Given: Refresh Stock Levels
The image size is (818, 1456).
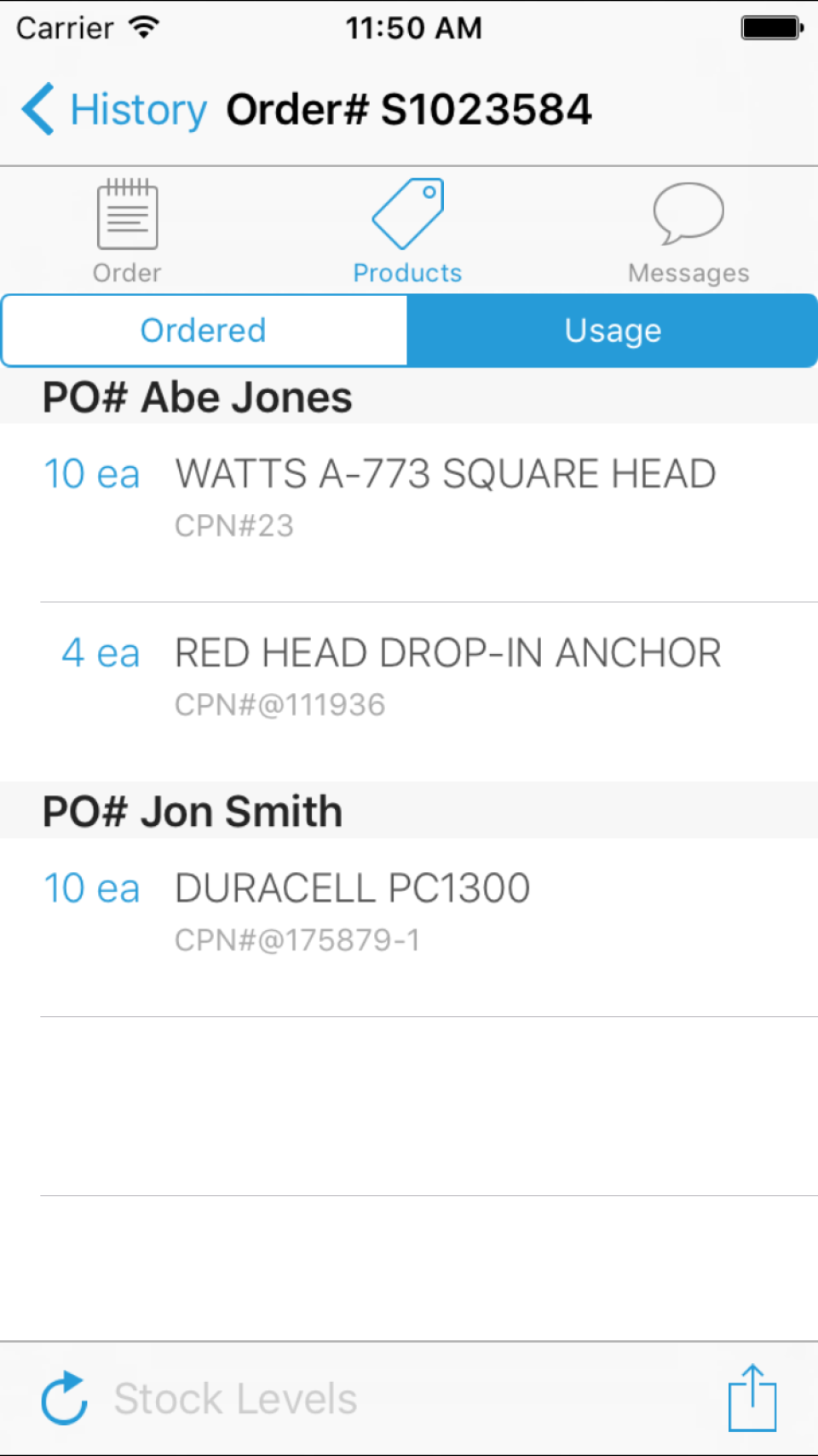Looking at the screenshot, I should [65, 1399].
